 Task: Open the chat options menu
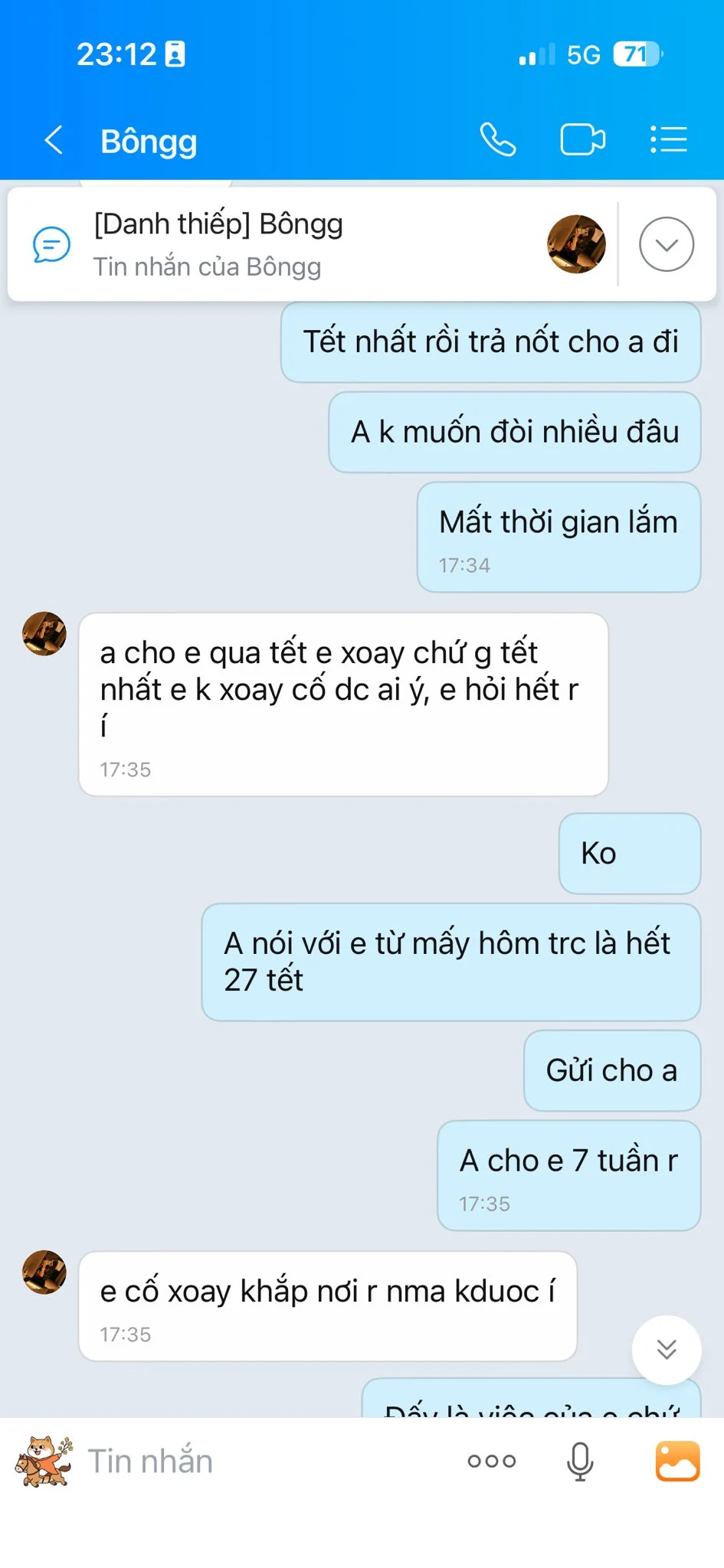[x=668, y=140]
